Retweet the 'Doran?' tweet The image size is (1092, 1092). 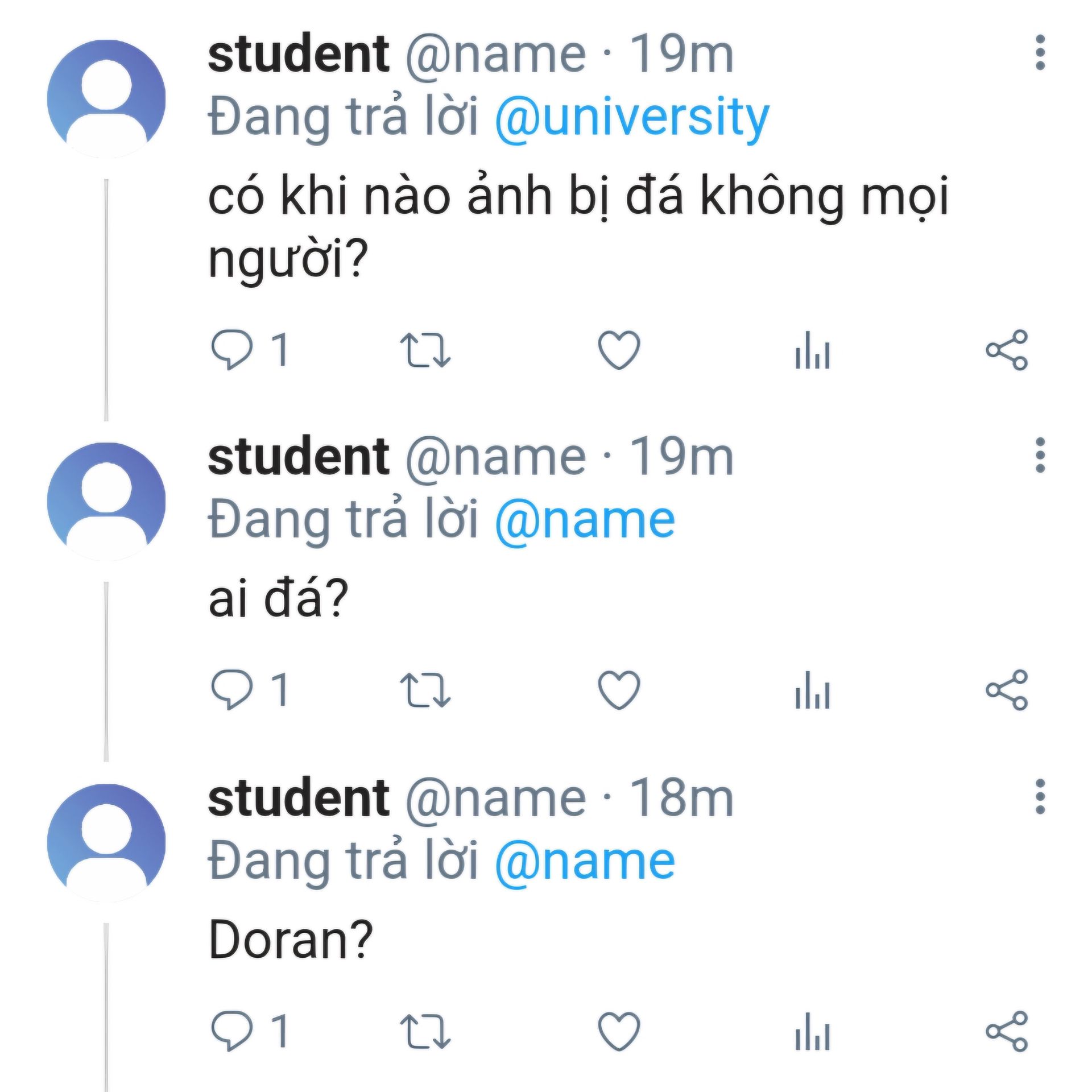[x=425, y=1031]
